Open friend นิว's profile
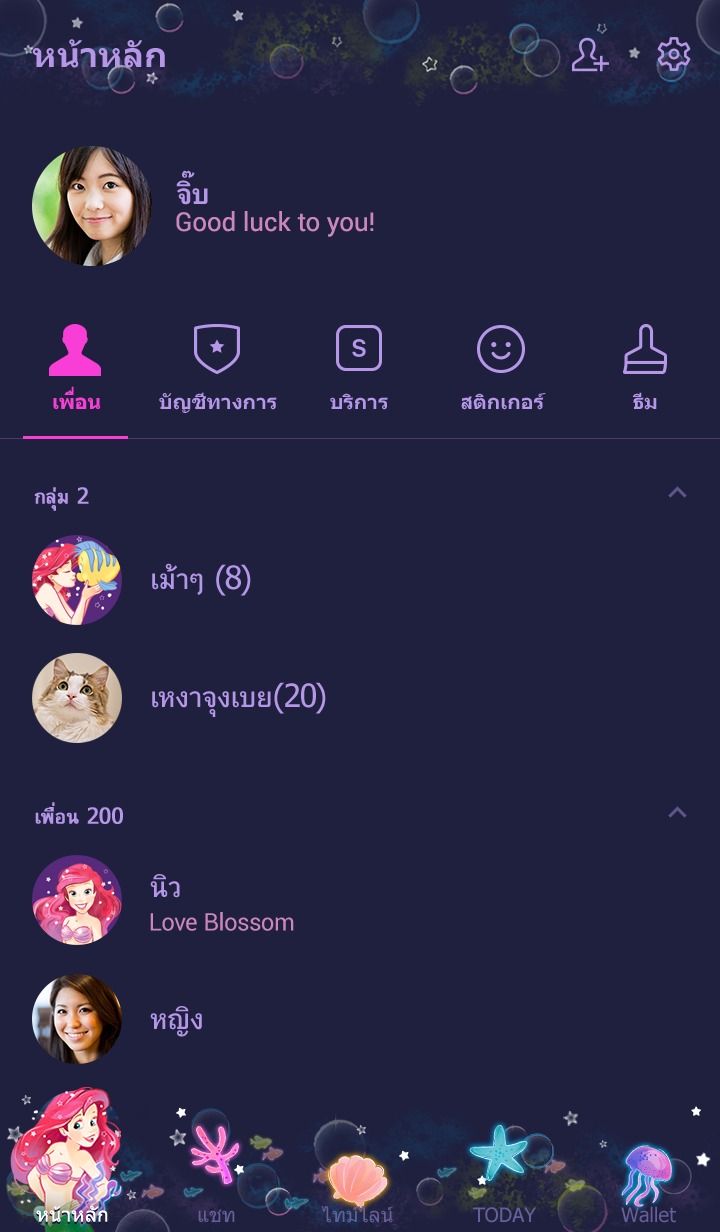 220,901
